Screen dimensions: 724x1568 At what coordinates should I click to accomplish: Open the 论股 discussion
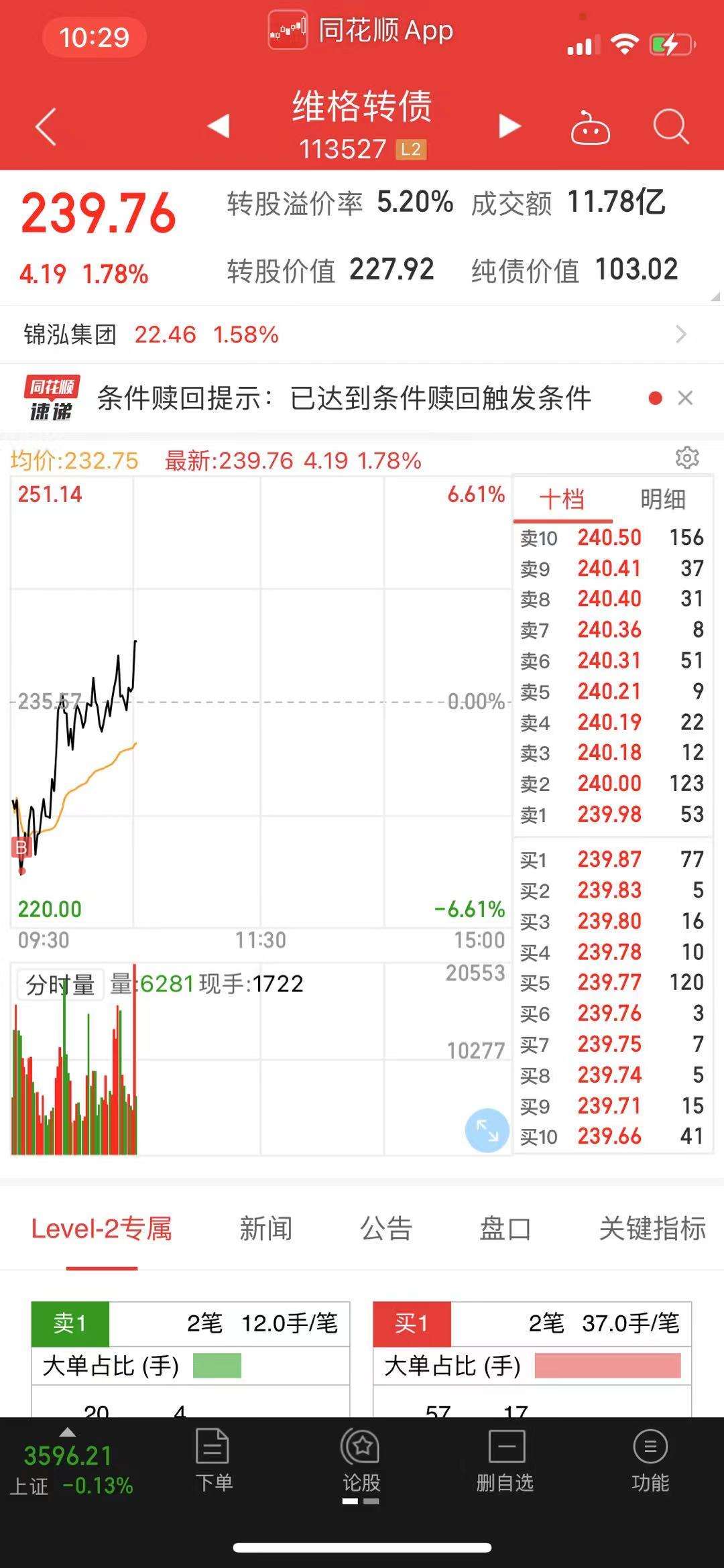pyautogui.click(x=361, y=1459)
